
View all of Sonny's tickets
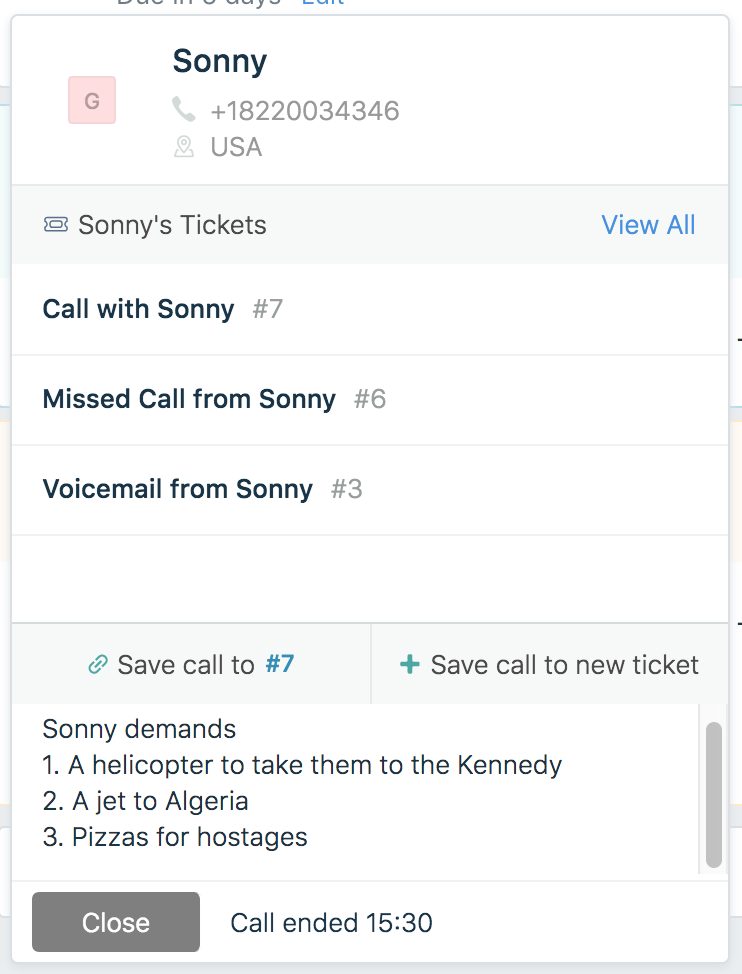[x=648, y=225]
